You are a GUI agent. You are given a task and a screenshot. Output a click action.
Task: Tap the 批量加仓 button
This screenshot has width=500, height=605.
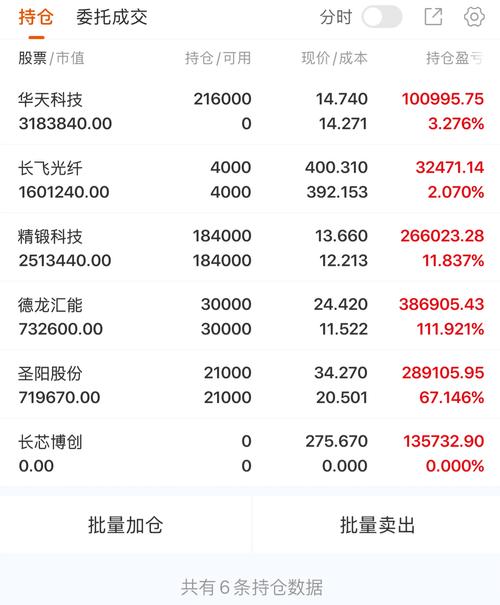click(125, 525)
